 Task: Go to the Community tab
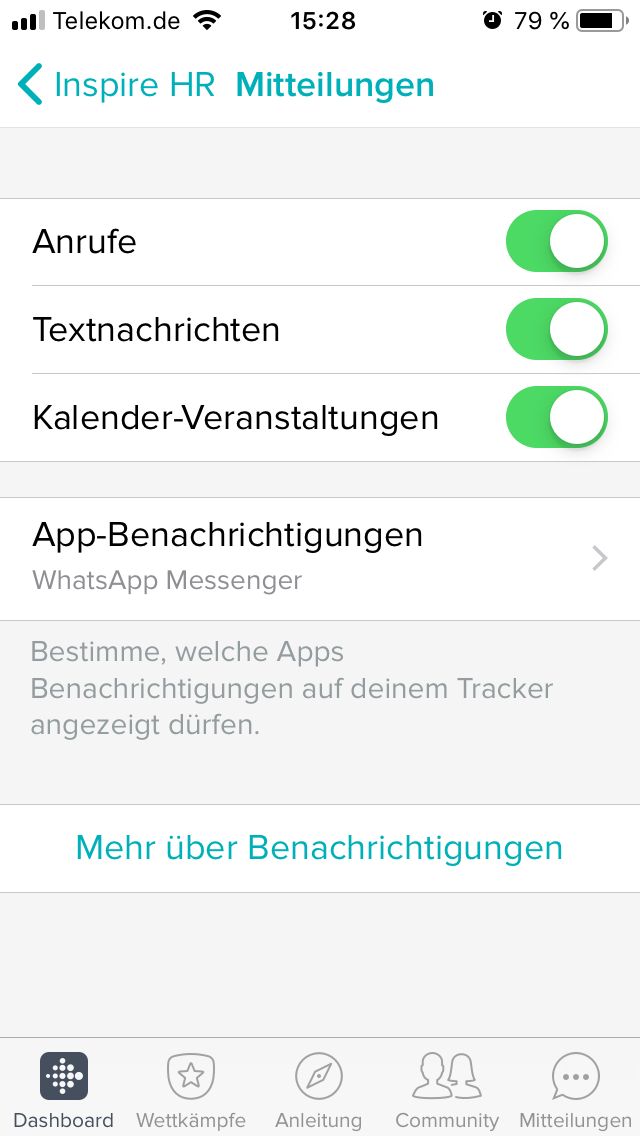point(447,1090)
